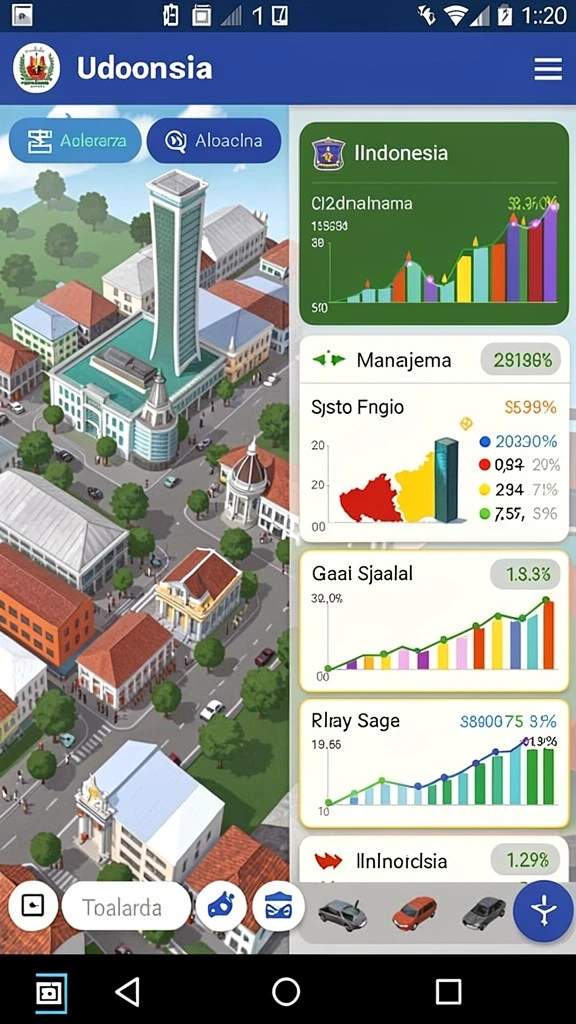Tap the blue car icon button
Image resolution: width=576 pixels, height=1024 pixels.
point(278,906)
